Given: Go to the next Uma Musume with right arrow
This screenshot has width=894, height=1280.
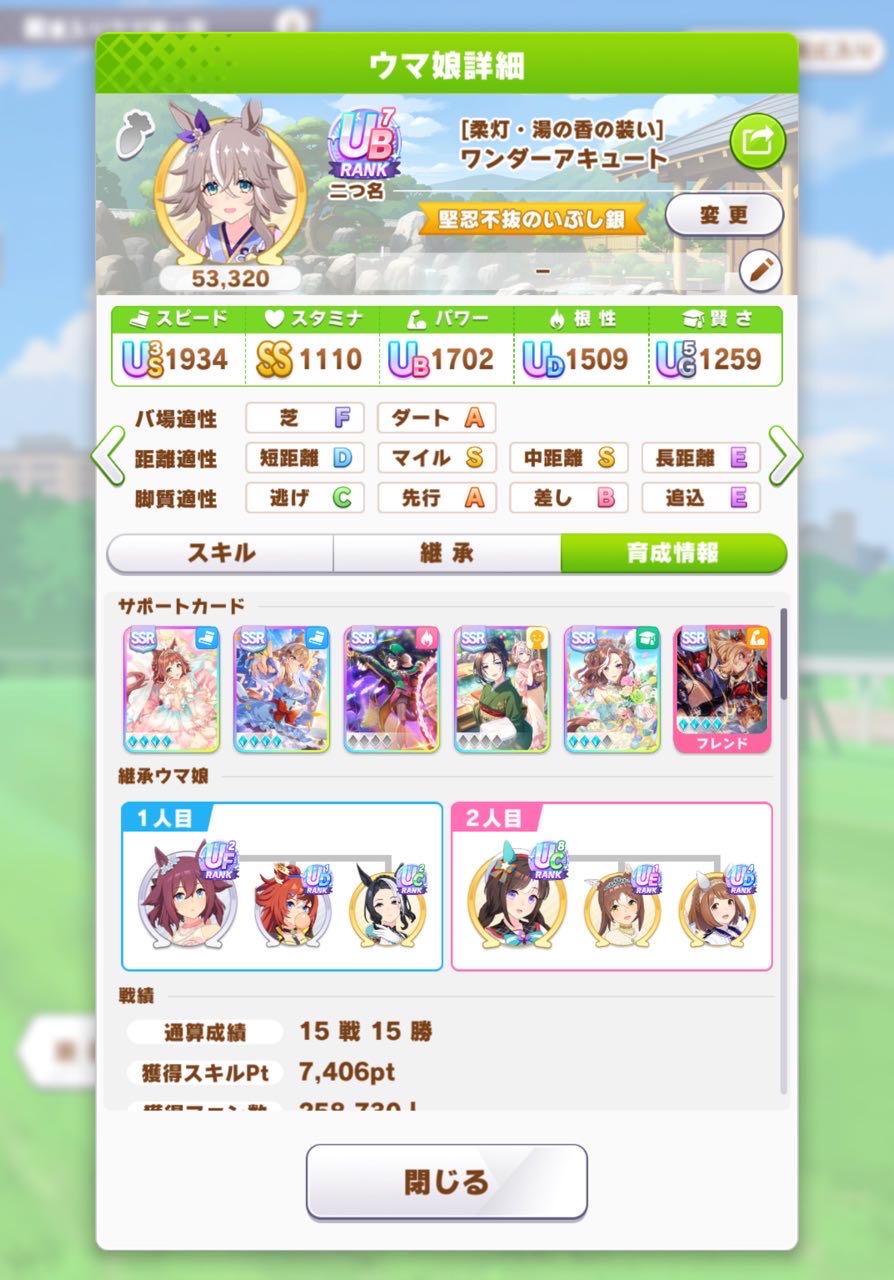Looking at the screenshot, I should (785, 456).
